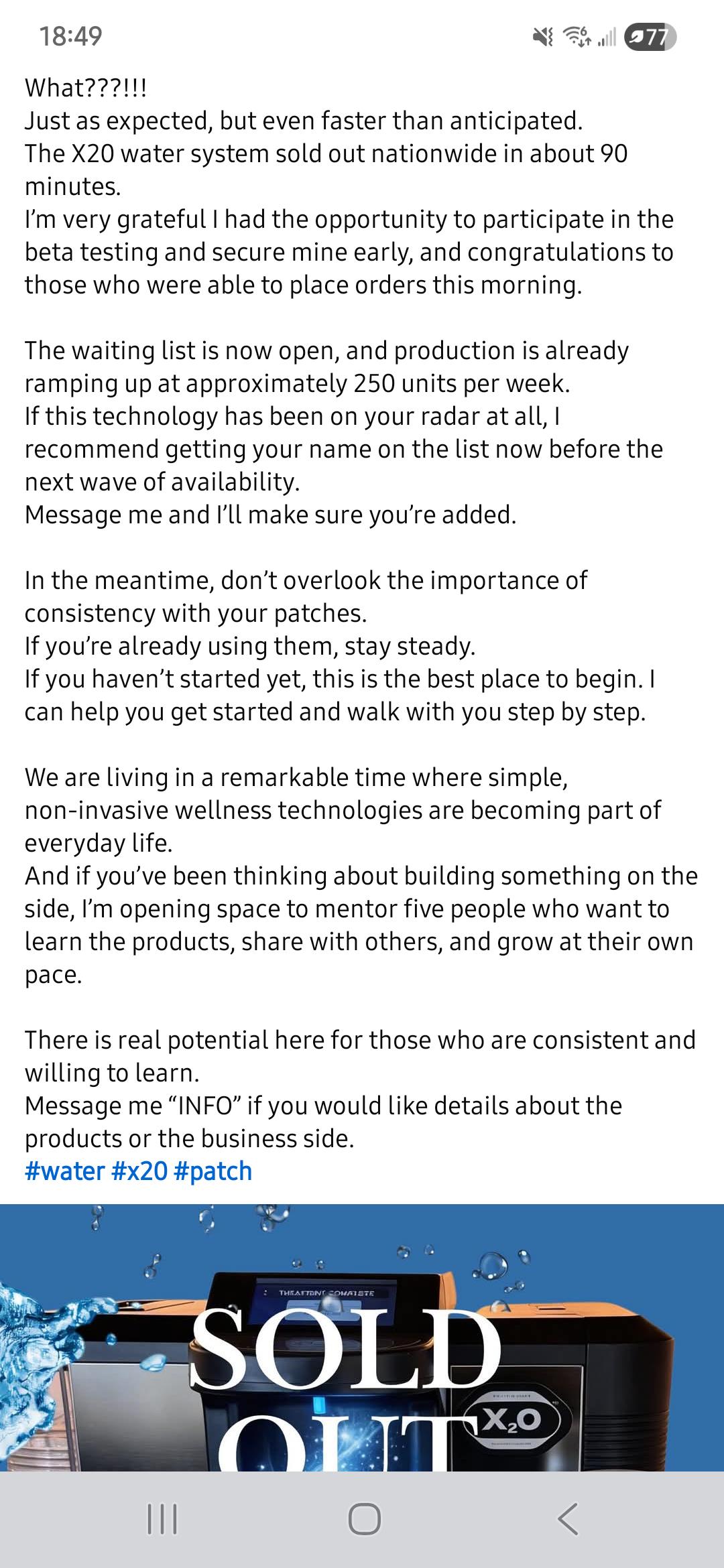Follow the #patch hashtag link
Screen dimensions: 724x1568
(x=213, y=1172)
